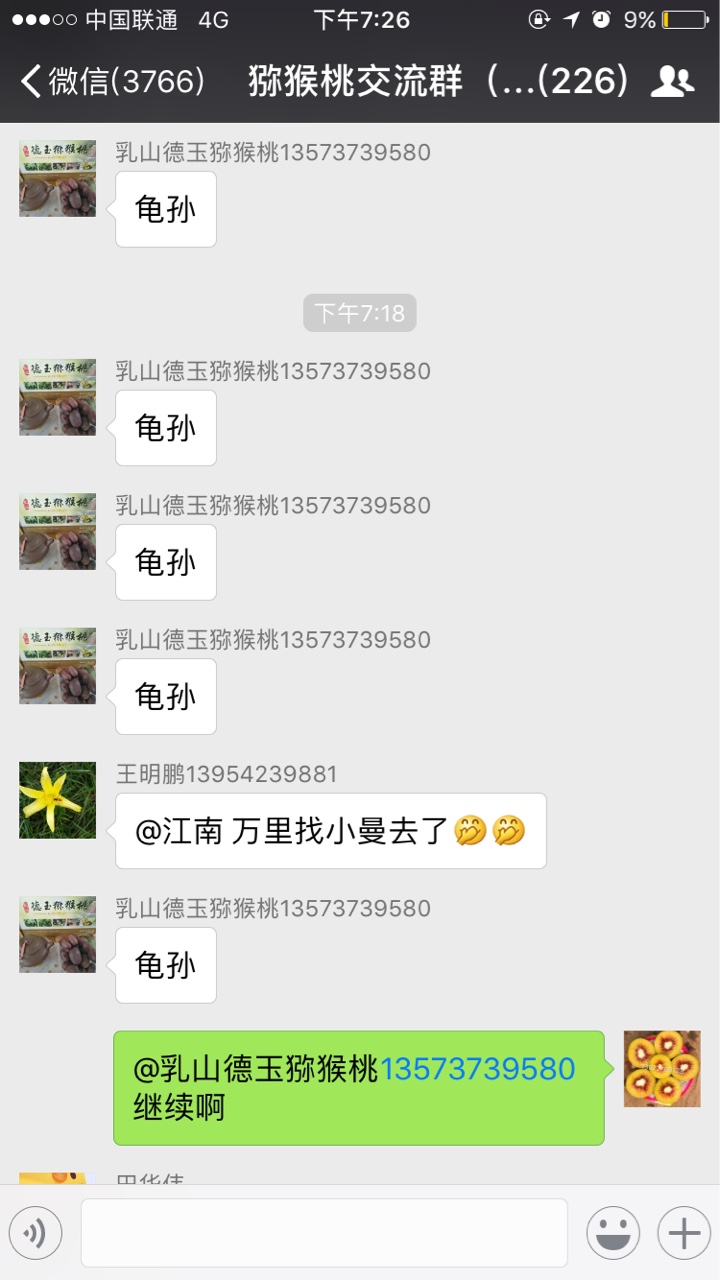The image size is (720, 1280).
Task: Open my own kiwi-slice avatar profile
Action: (662, 1069)
